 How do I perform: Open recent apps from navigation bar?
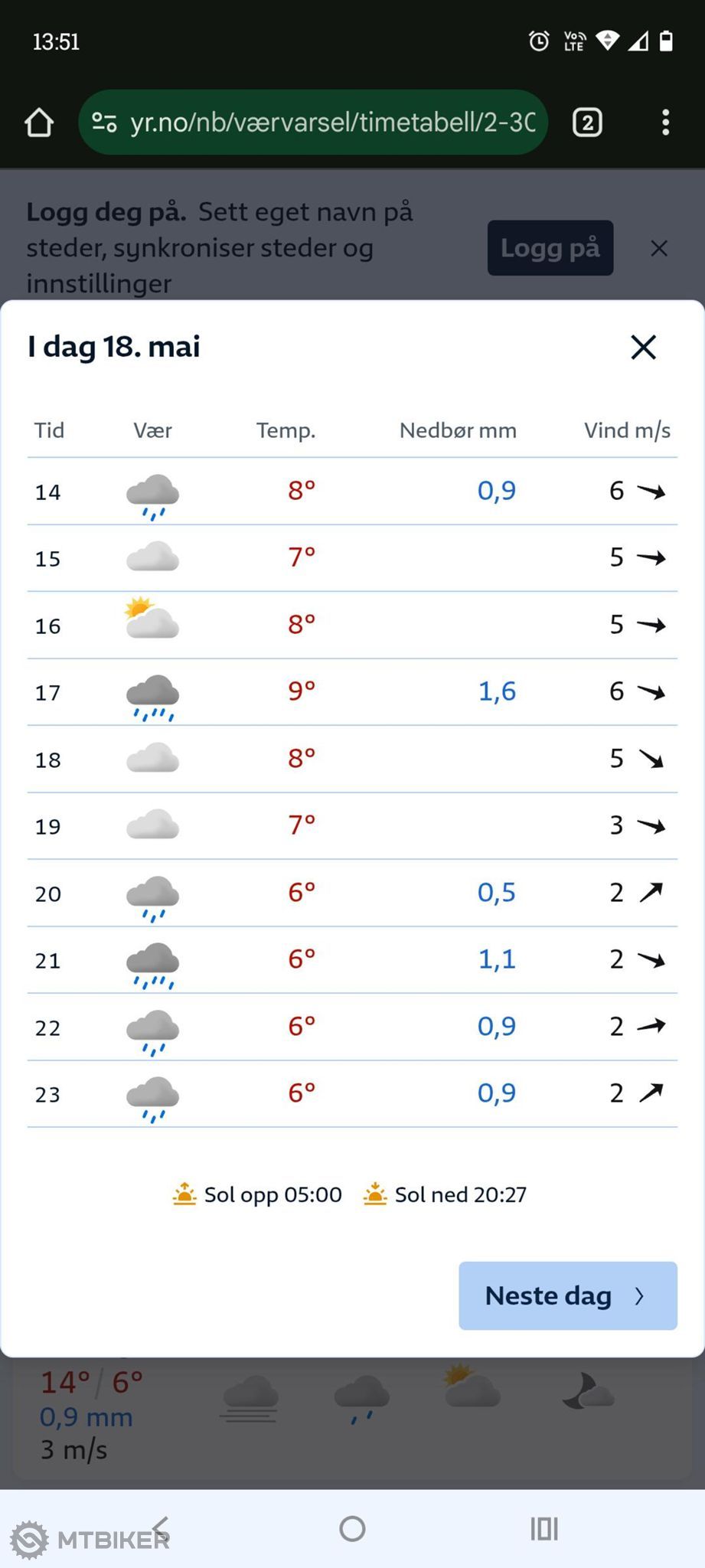coord(543,1528)
